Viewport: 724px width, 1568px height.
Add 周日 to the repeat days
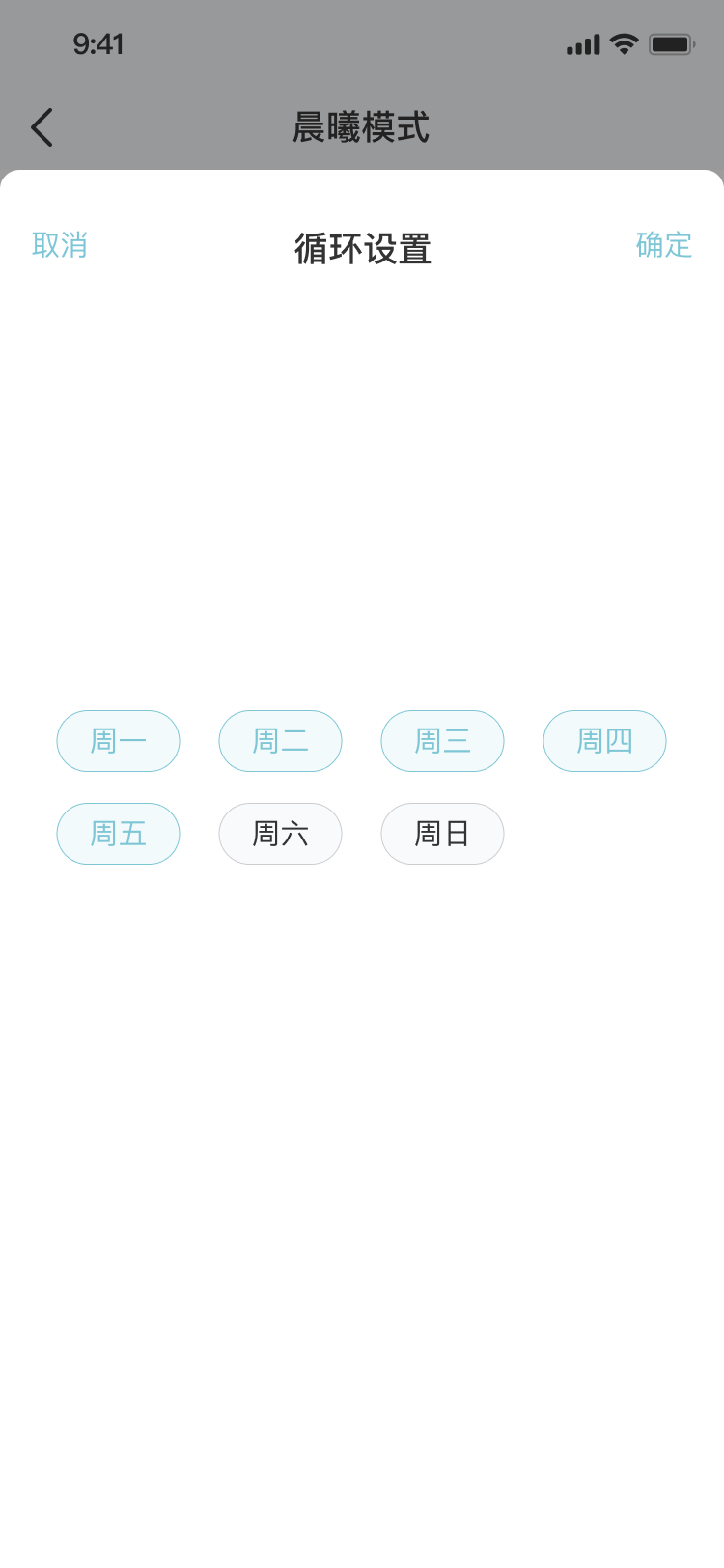443,834
